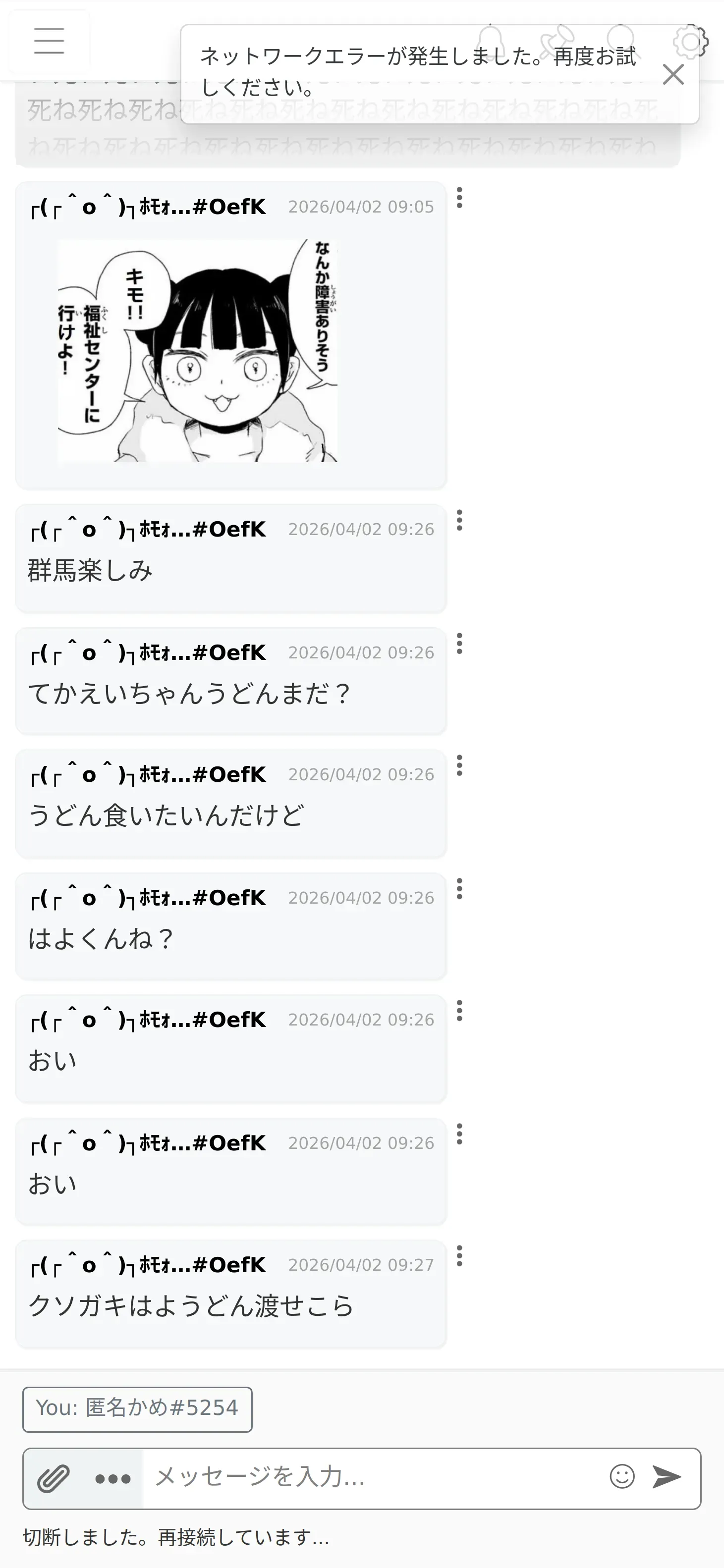Open options for the てかえいちゃんうどんまだ message
This screenshot has width=724, height=1568.
[460, 644]
